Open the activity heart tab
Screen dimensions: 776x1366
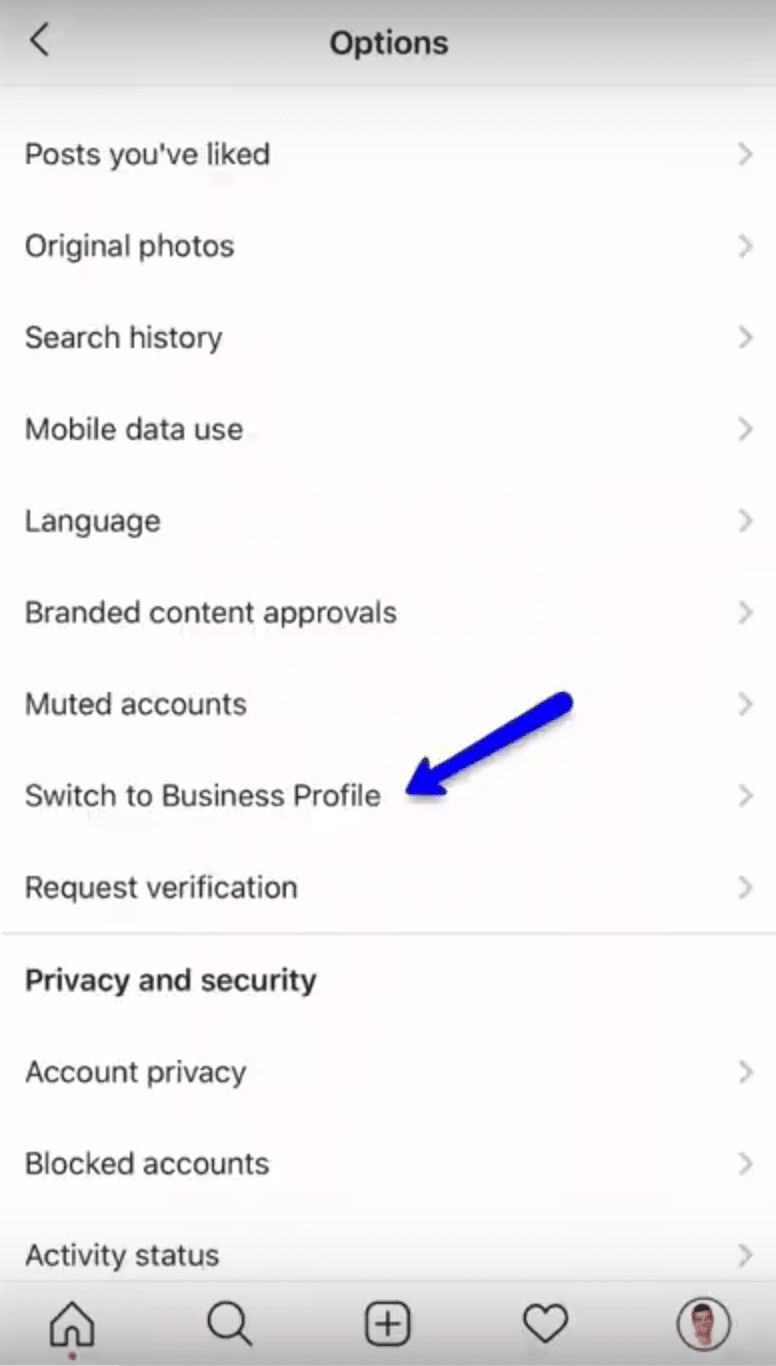(x=546, y=1326)
